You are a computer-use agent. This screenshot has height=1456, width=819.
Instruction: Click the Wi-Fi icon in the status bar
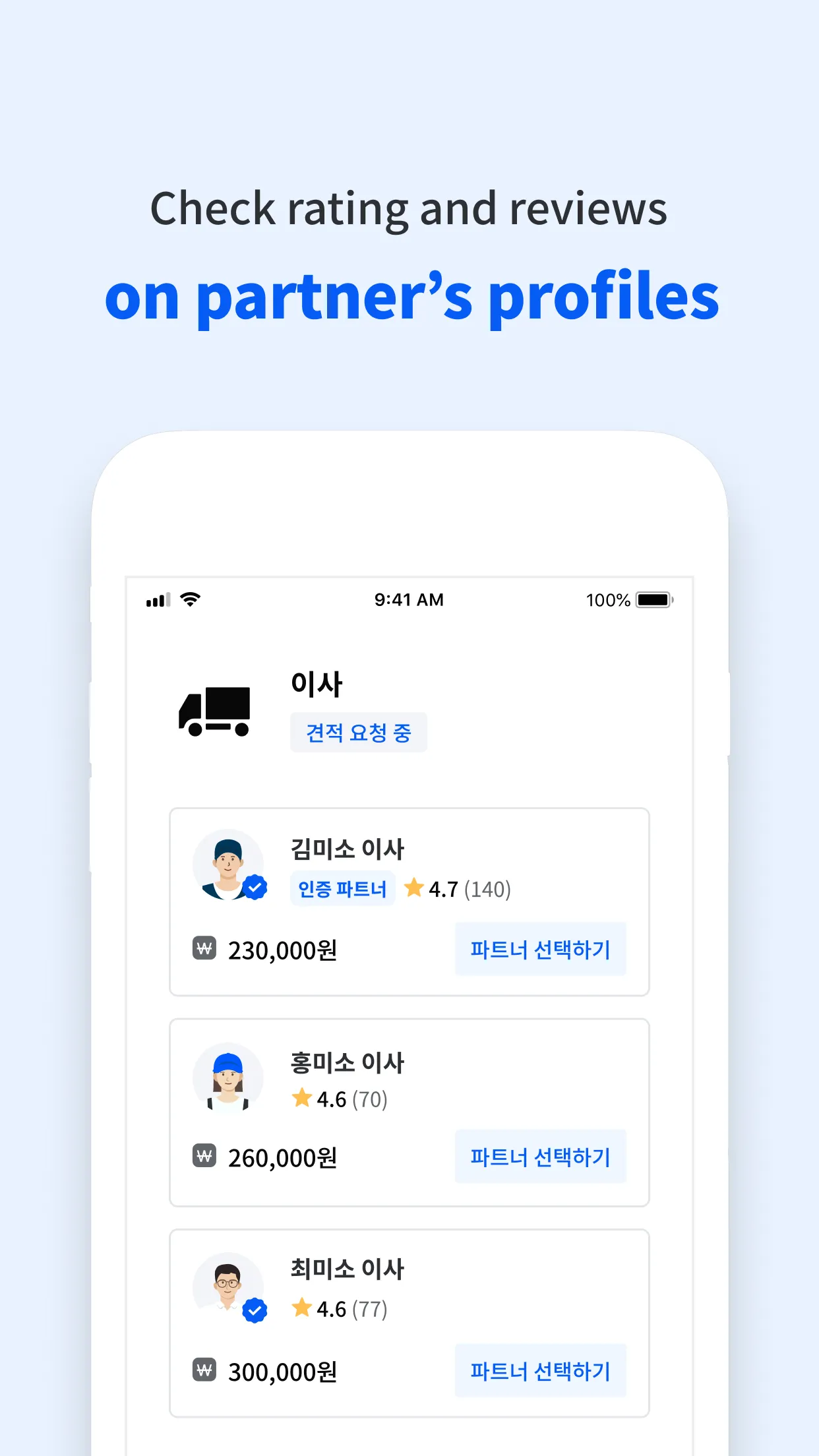(x=191, y=599)
